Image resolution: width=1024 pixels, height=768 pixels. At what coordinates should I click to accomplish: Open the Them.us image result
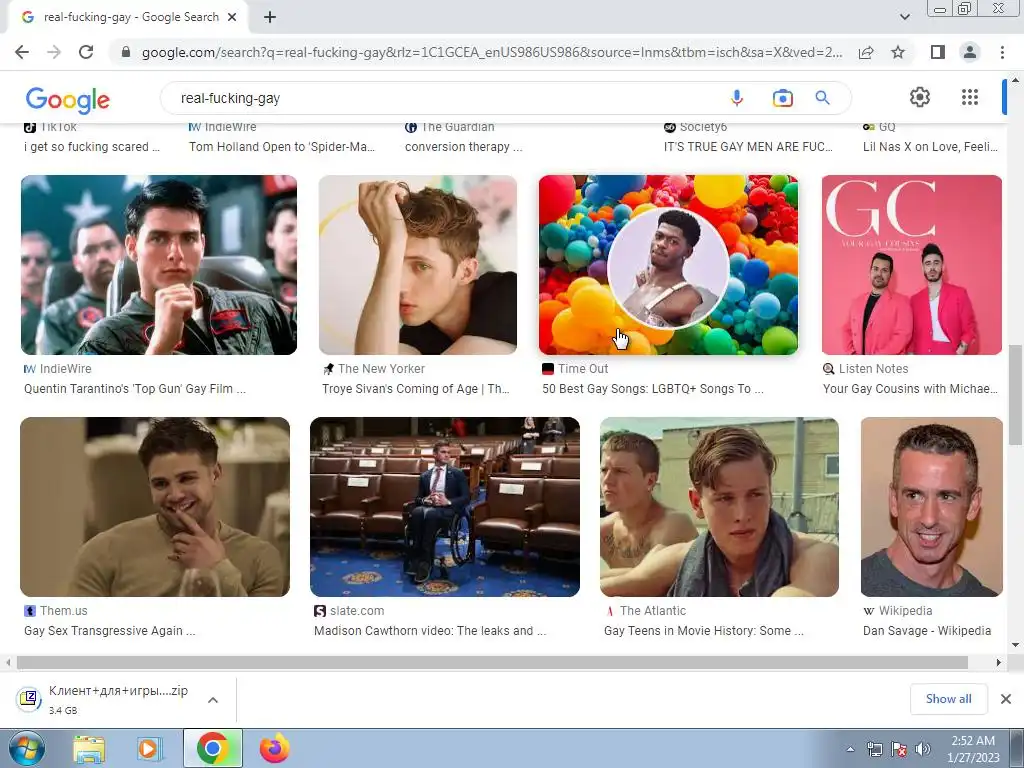coord(155,507)
